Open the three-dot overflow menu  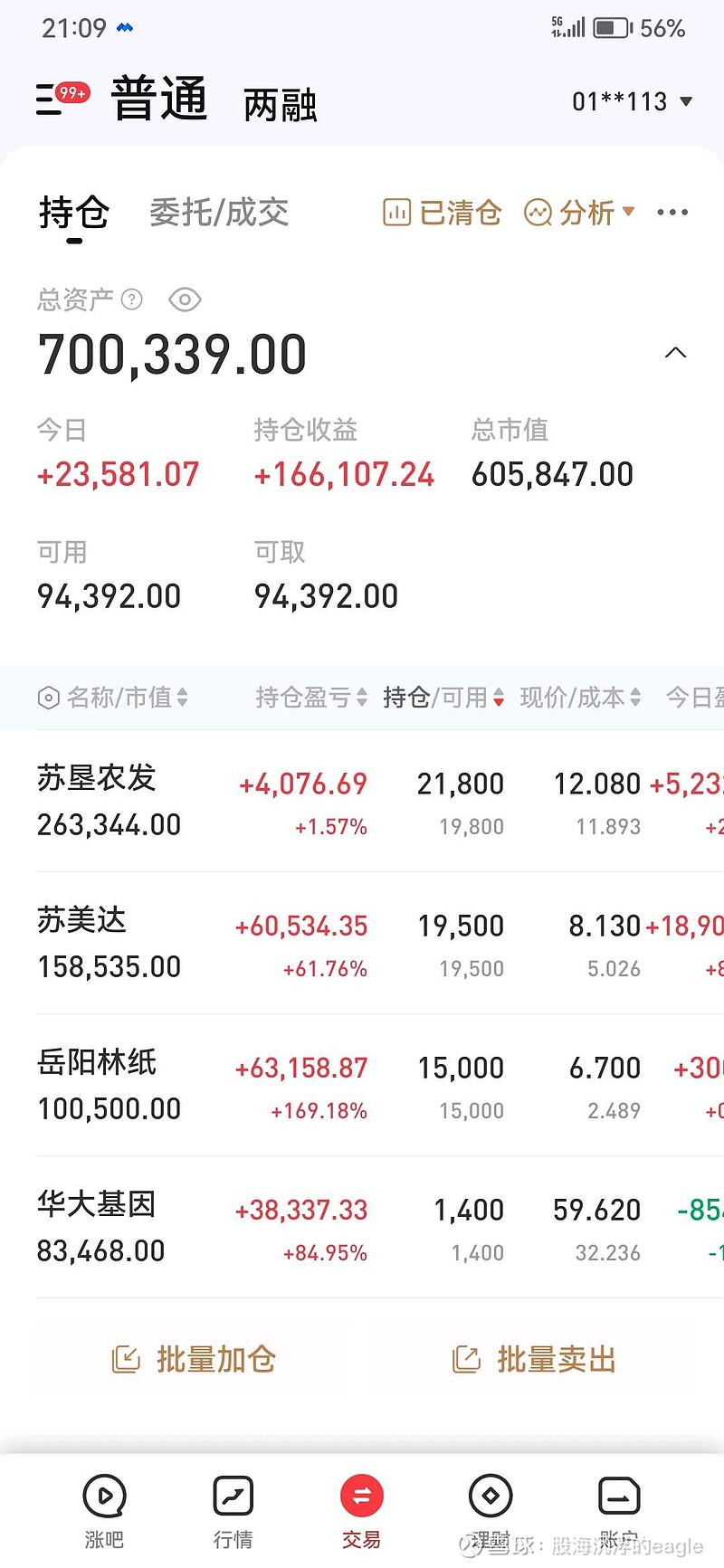click(x=672, y=213)
